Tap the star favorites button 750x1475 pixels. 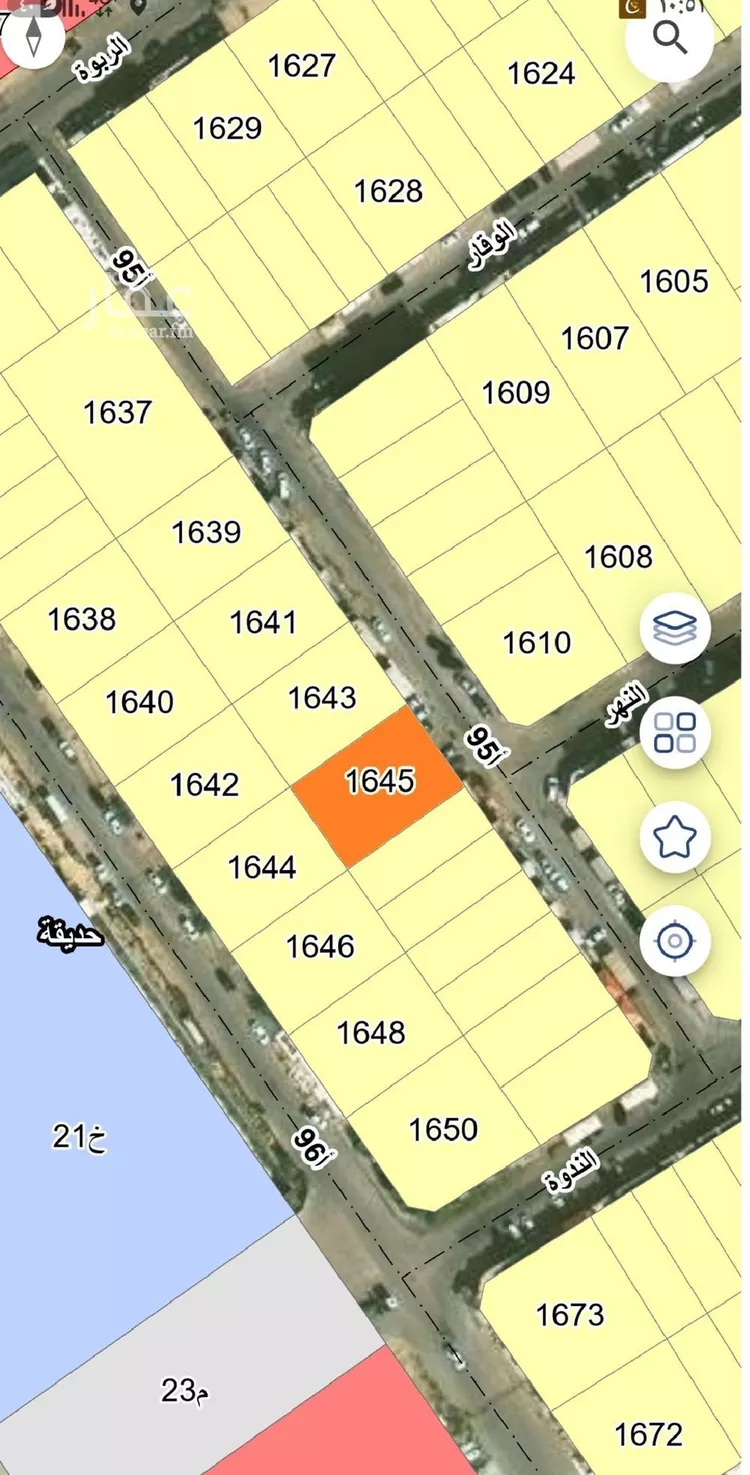[x=675, y=836]
